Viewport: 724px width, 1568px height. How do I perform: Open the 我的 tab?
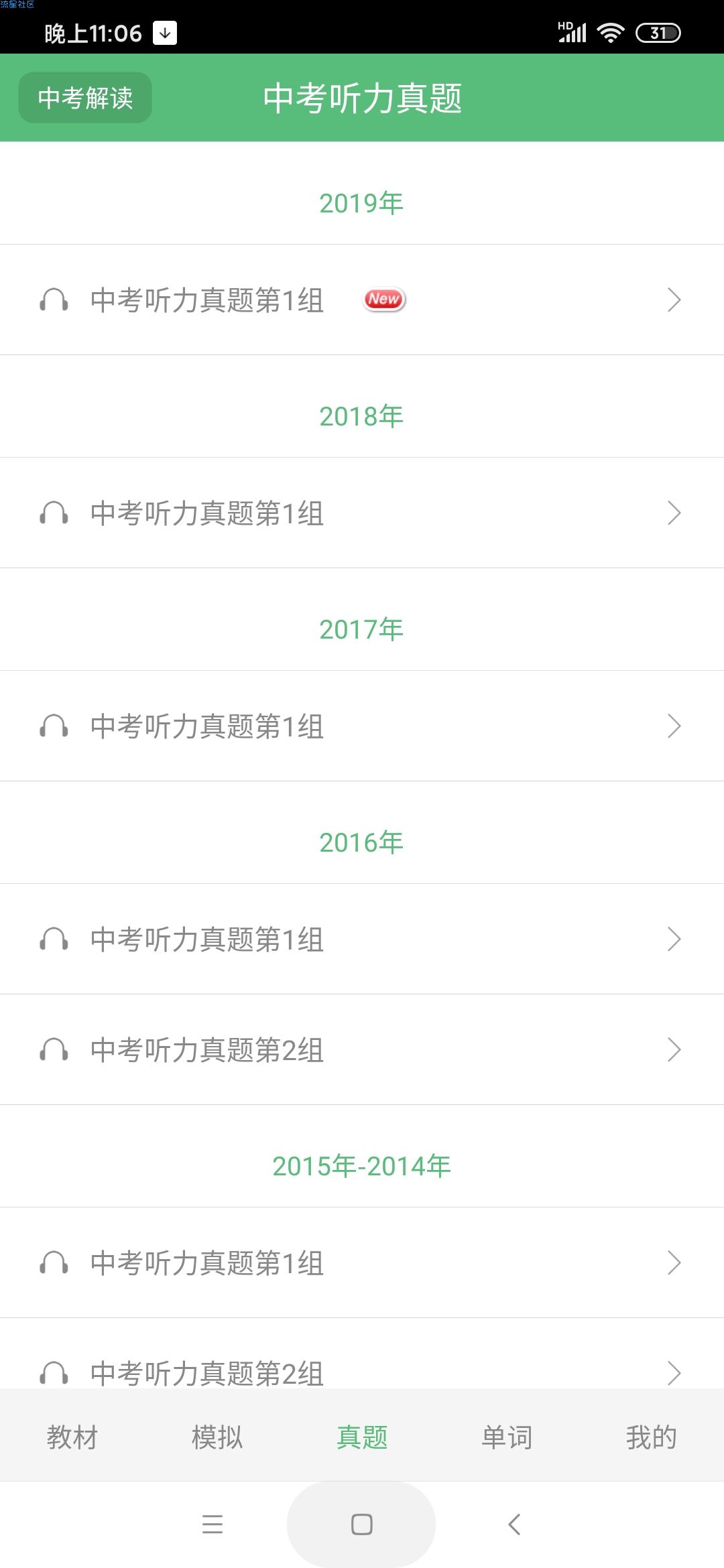pos(652,1437)
